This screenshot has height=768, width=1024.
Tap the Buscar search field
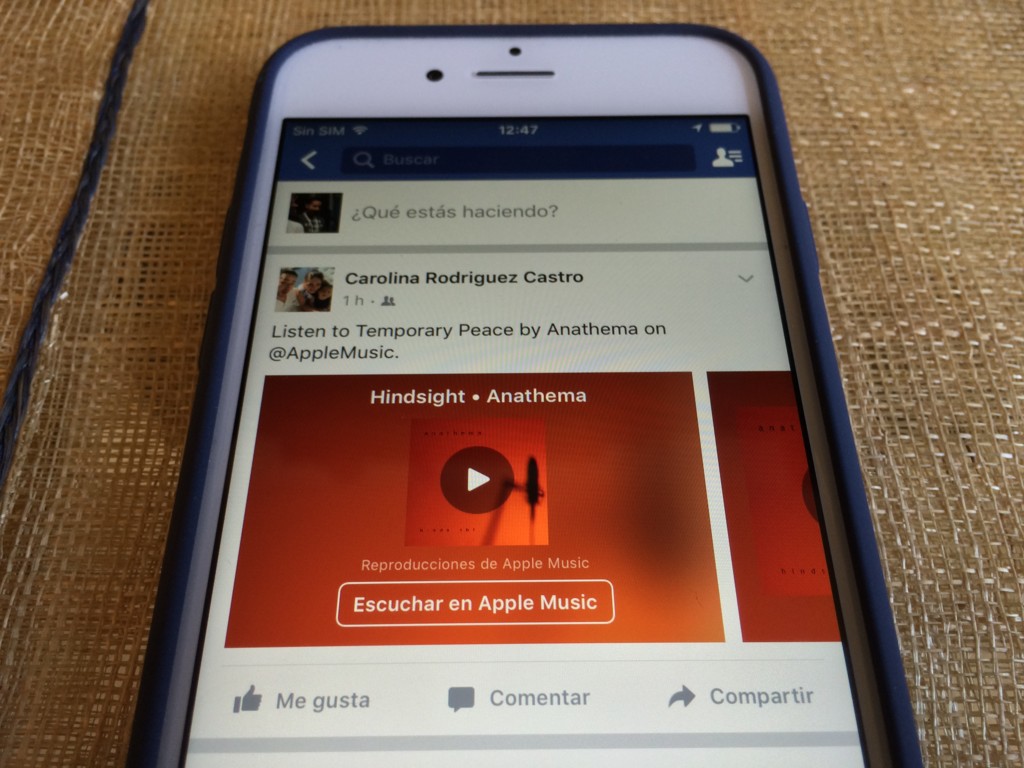point(517,160)
